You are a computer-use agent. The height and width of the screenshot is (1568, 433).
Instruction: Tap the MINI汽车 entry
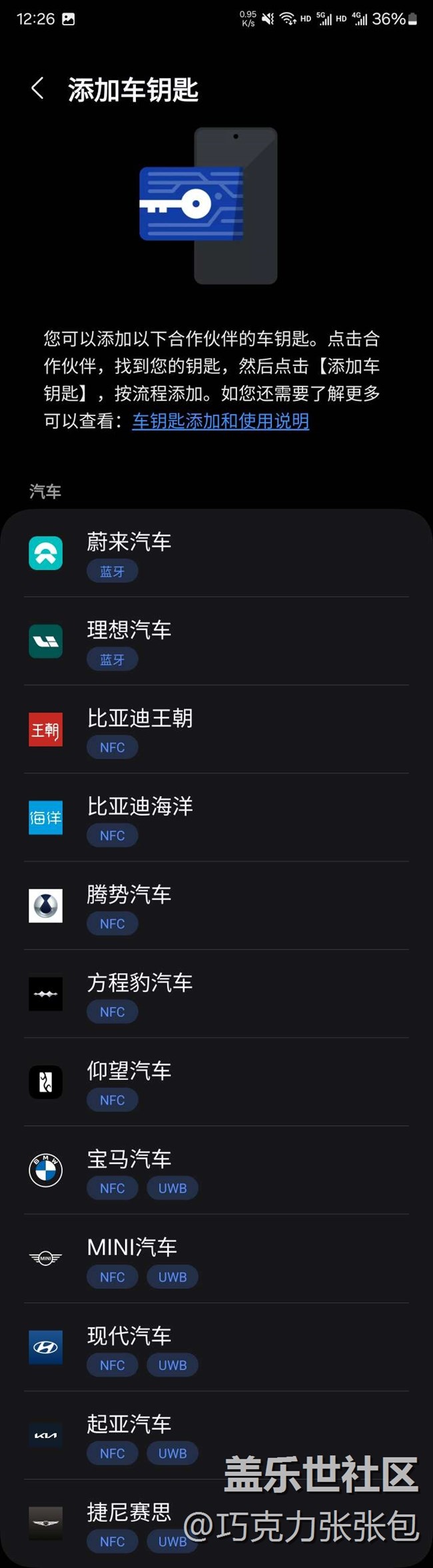click(216, 1258)
